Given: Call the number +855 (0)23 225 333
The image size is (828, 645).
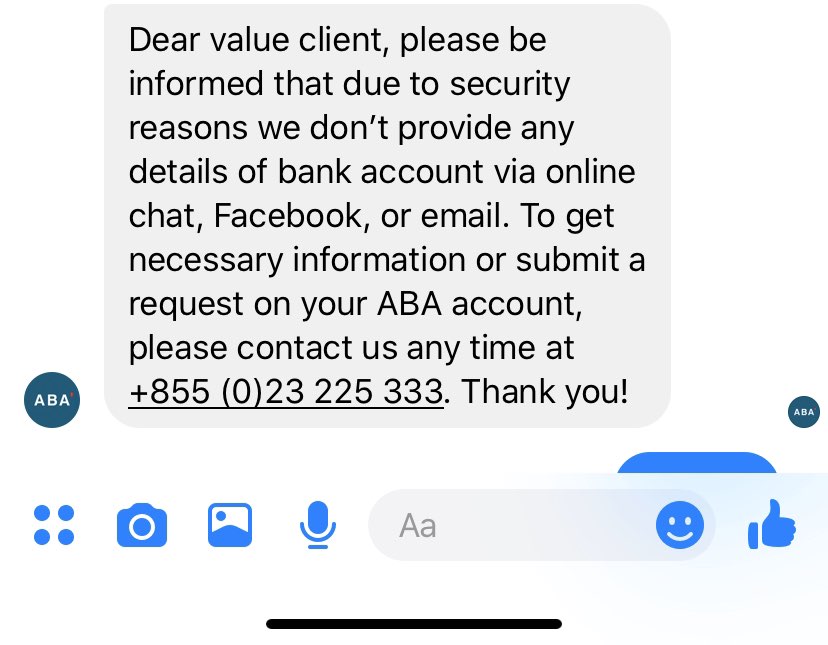Looking at the screenshot, I should pyautogui.click(x=286, y=392).
